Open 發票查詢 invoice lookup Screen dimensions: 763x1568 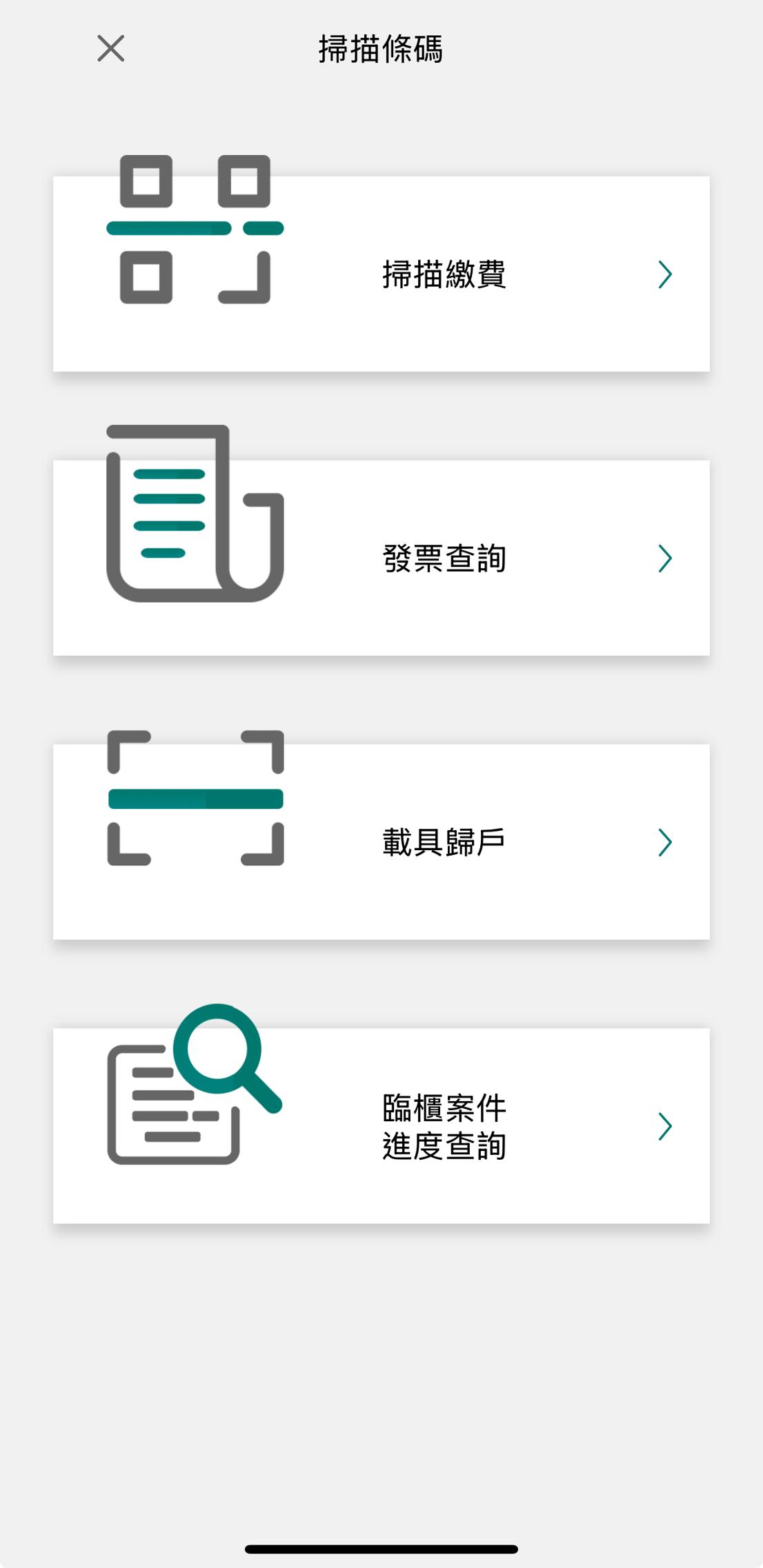(381, 558)
